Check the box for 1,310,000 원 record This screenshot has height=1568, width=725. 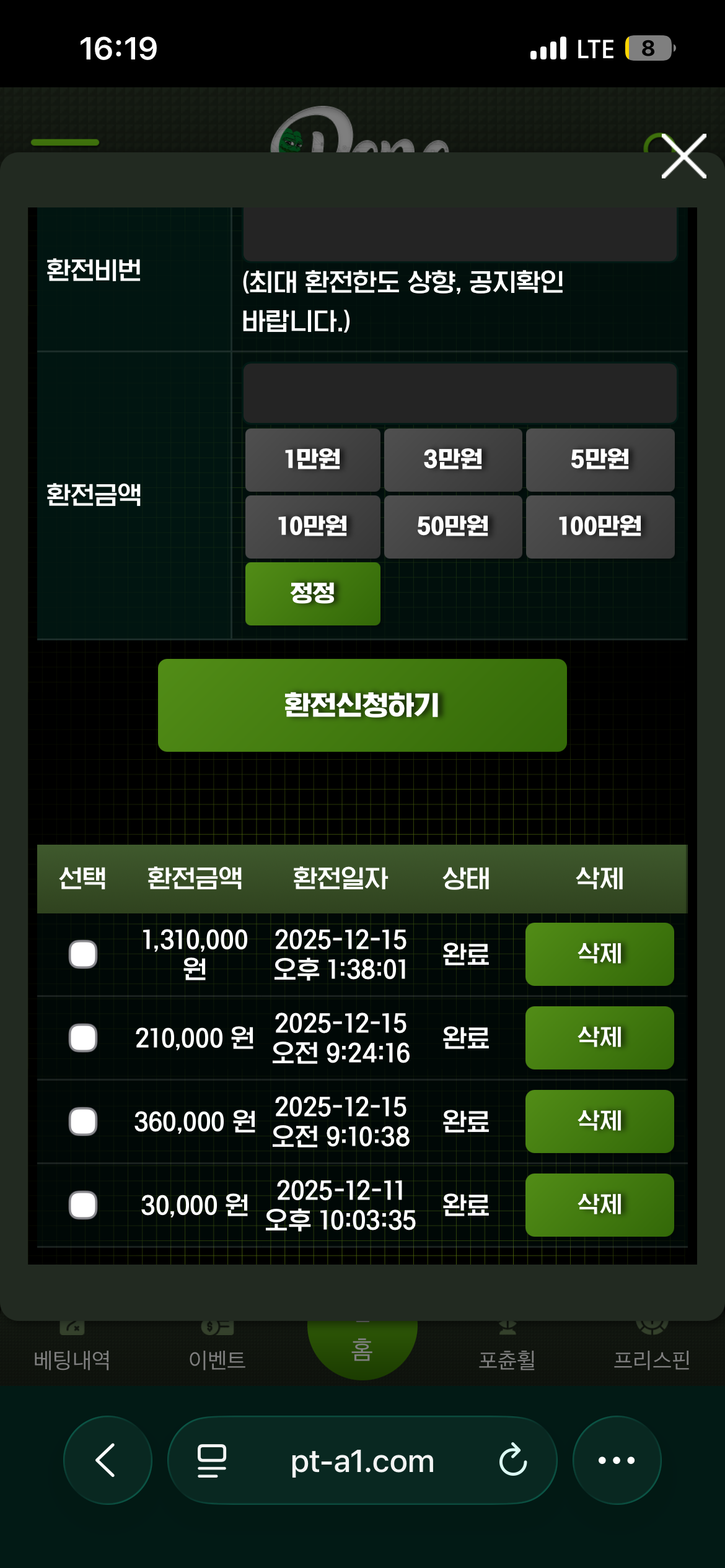(83, 954)
